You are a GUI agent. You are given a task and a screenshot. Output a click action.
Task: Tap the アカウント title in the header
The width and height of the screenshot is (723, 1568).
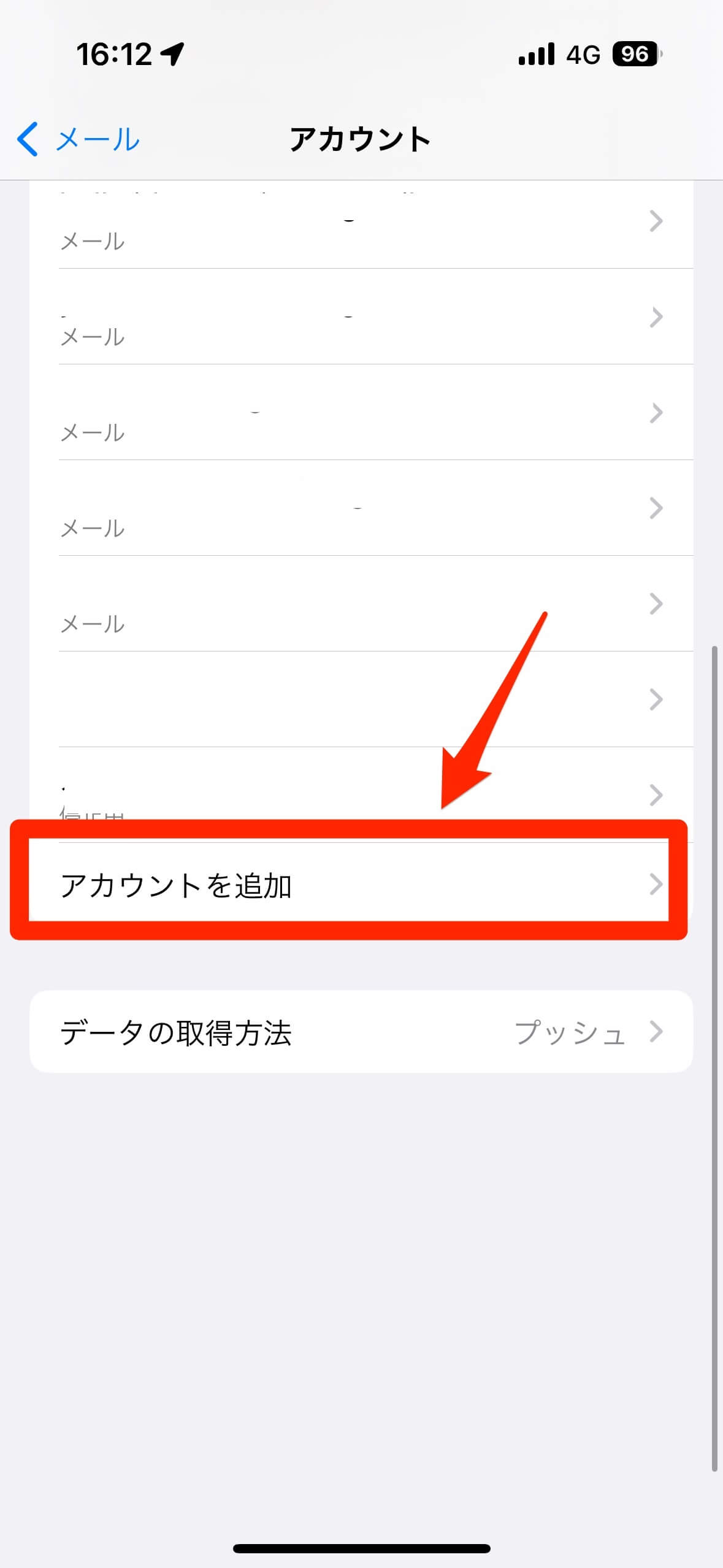tap(361, 139)
